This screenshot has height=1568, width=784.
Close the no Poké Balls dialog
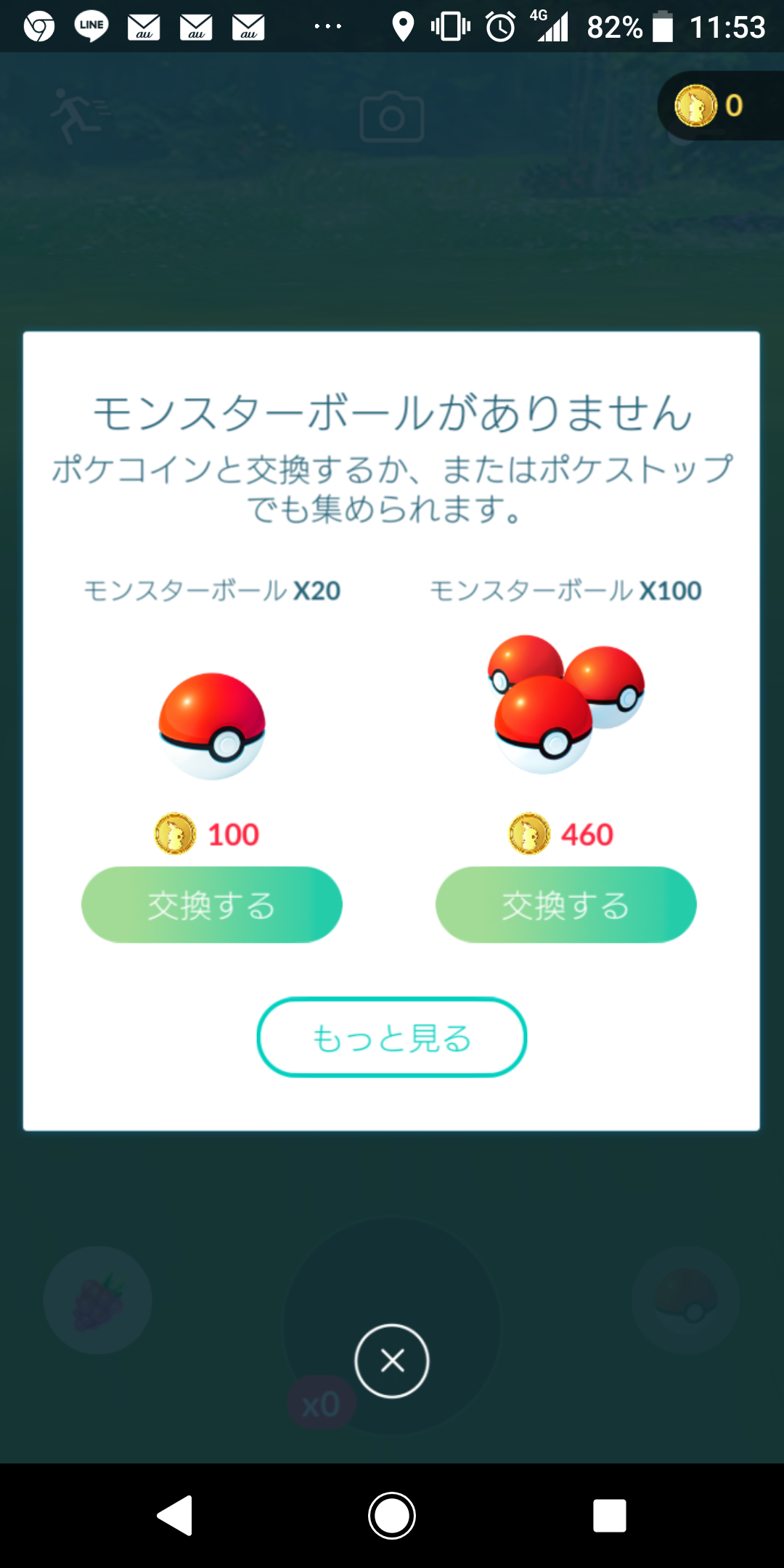(x=392, y=1360)
